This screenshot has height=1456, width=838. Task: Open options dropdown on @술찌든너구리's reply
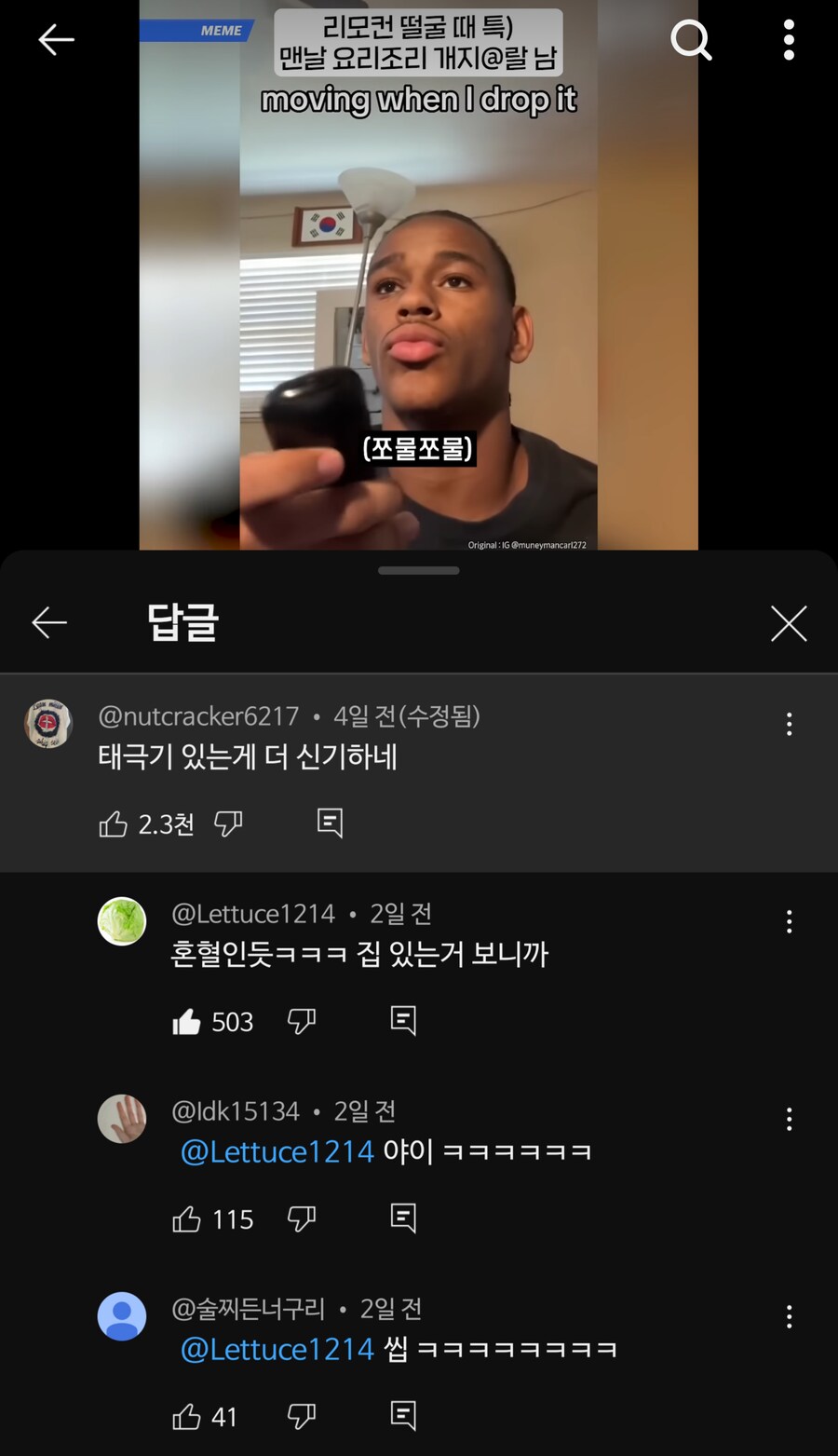tap(789, 1317)
